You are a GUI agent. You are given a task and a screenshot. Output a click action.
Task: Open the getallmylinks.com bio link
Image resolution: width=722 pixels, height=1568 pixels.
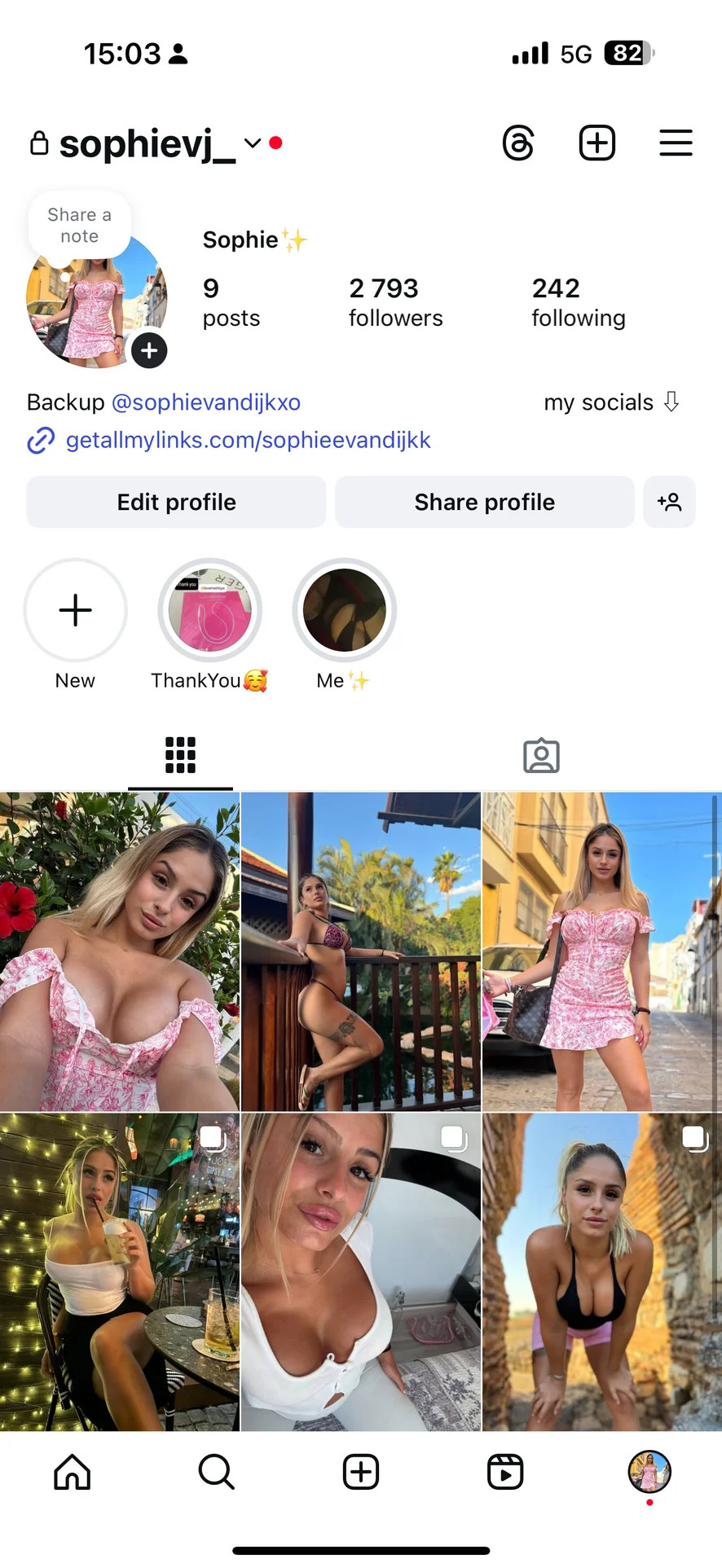(x=248, y=440)
